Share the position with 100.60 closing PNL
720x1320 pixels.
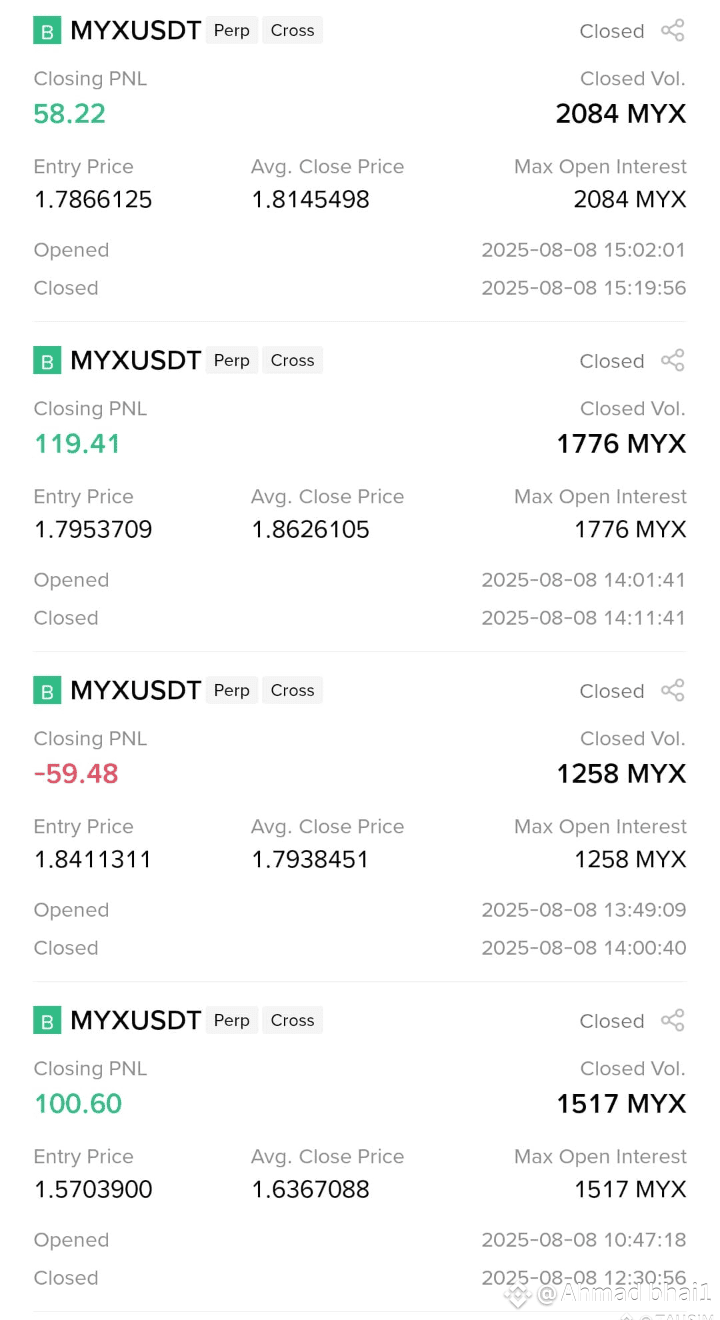(x=673, y=1021)
